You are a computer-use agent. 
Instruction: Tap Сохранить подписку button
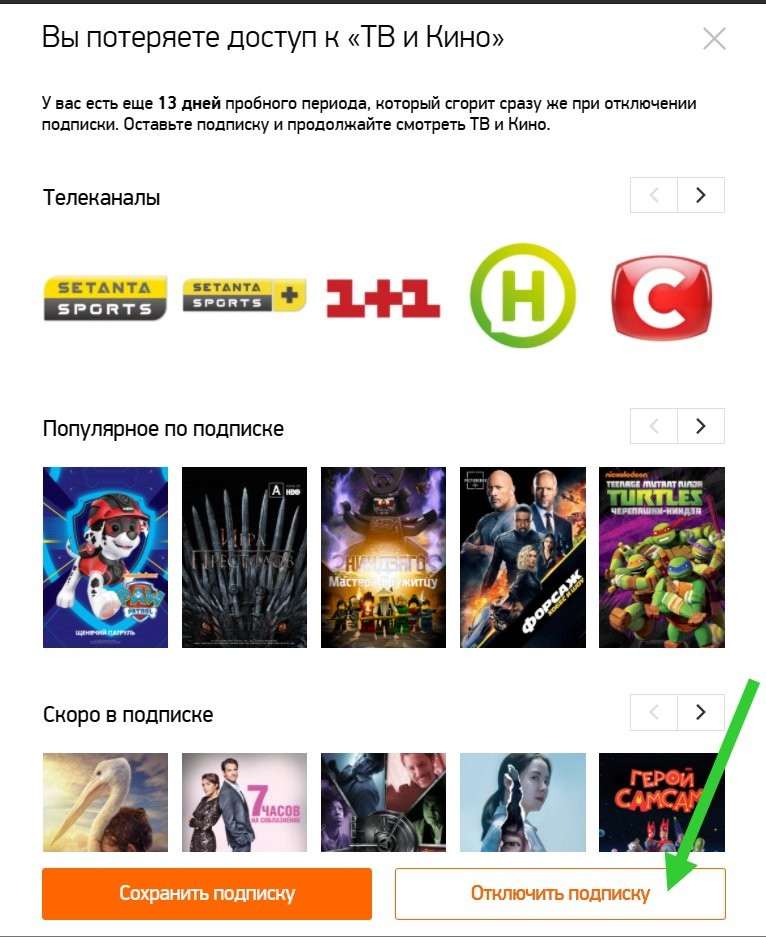[207, 893]
